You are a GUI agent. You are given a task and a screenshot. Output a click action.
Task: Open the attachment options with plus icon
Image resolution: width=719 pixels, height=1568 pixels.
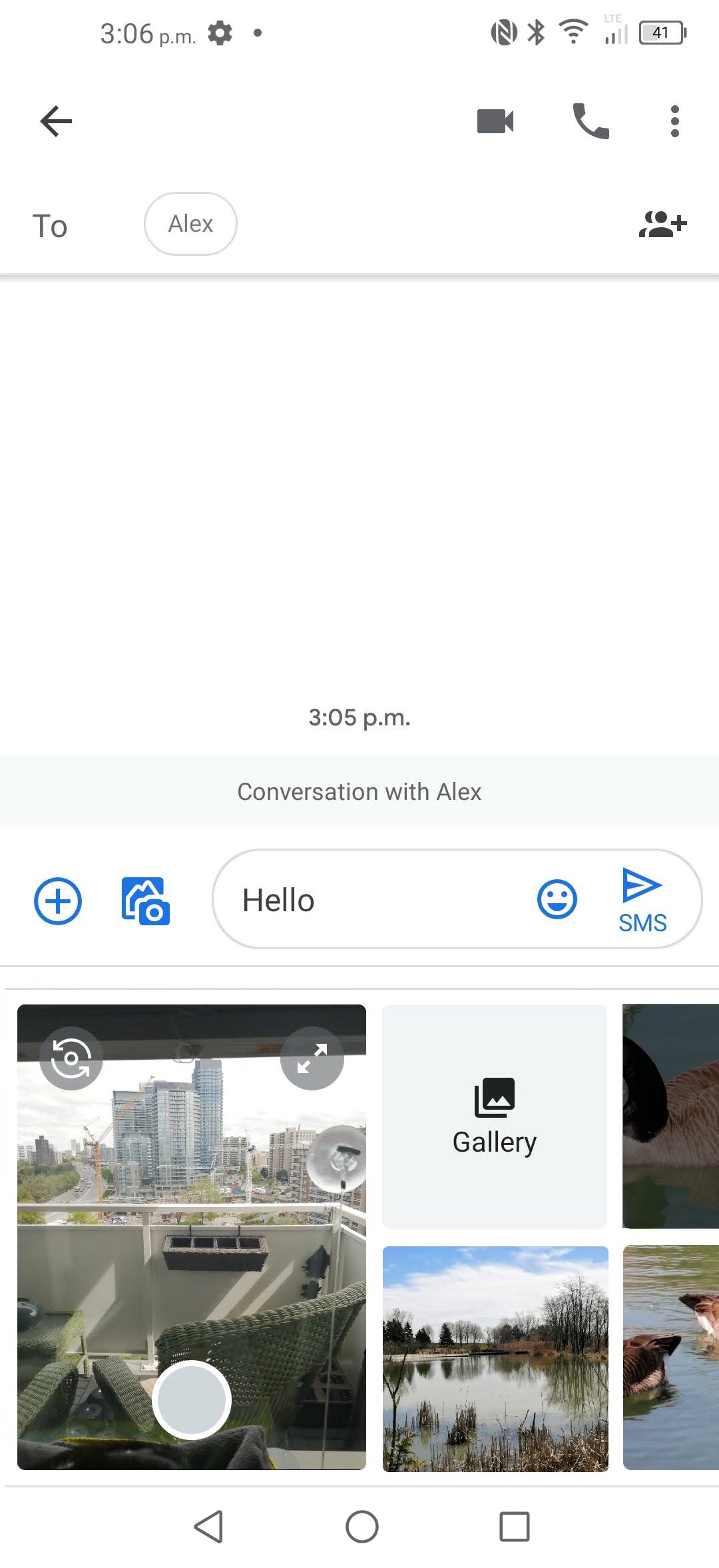pos(57,901)
